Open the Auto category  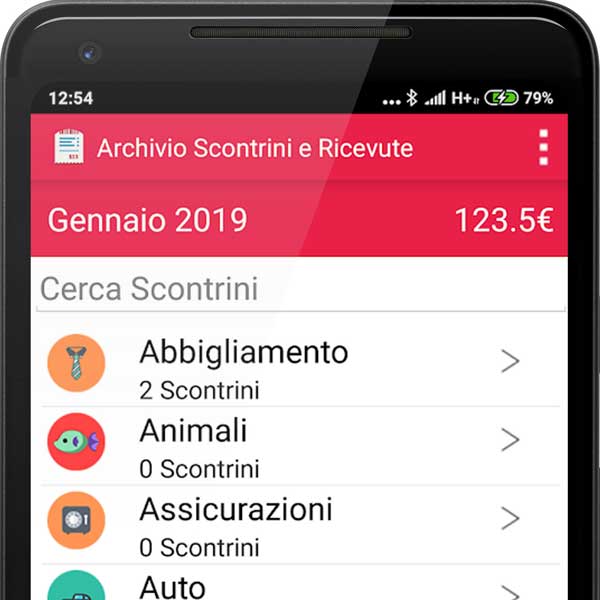tap(300, 585)
